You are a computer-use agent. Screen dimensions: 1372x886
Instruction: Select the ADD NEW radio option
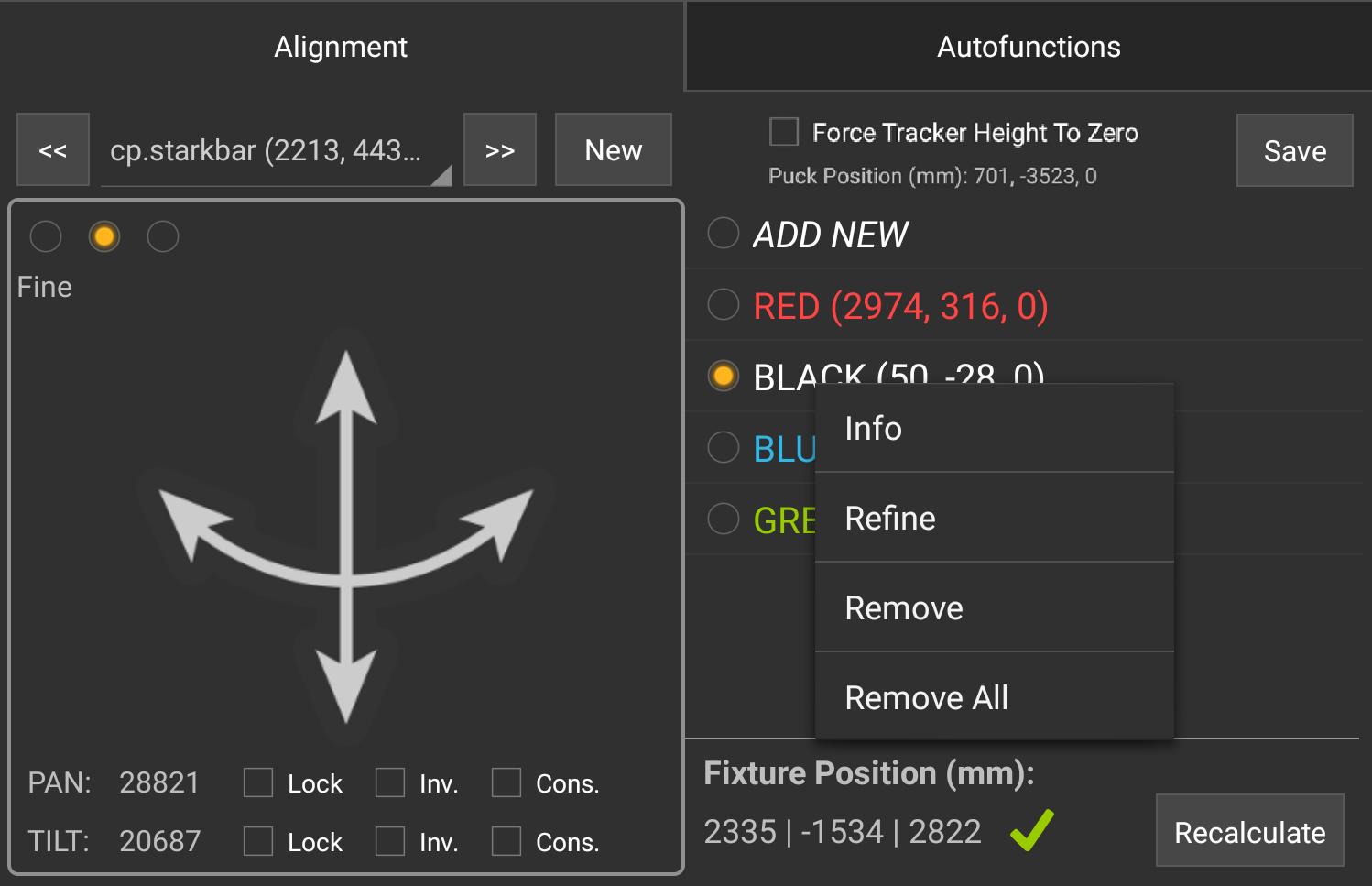coord(724,234)
